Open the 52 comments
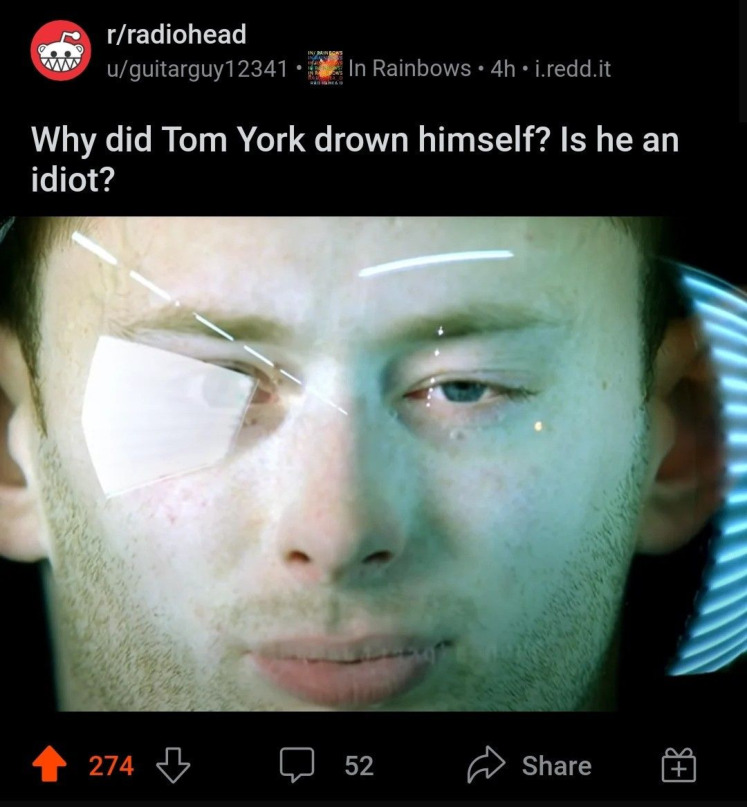The height and width of the screenshot is (807, 747). (325, 766)
